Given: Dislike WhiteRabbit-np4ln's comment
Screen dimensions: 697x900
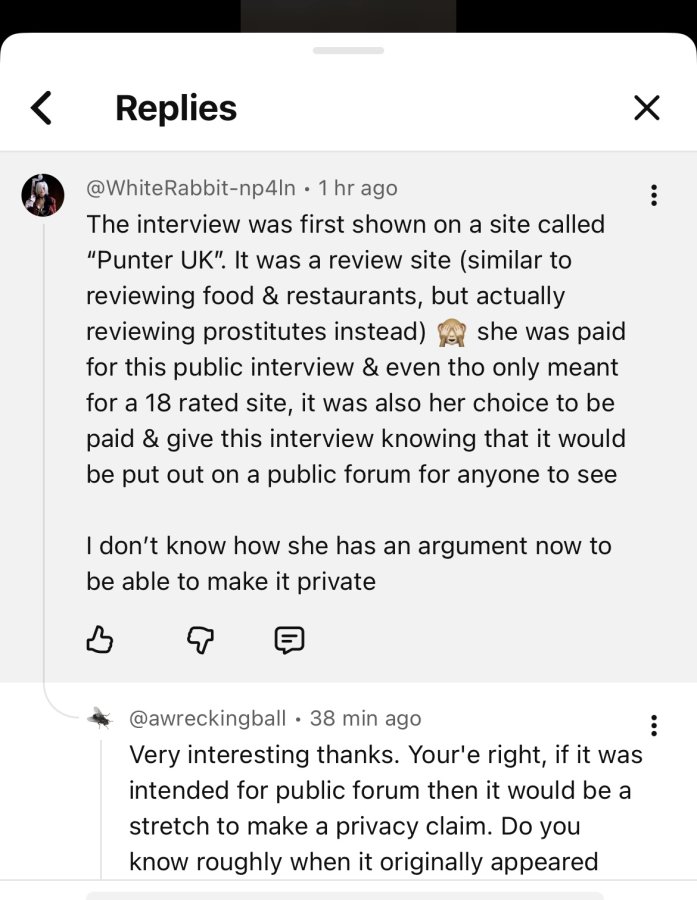Looking at the screenshot, I should [200, 639].
